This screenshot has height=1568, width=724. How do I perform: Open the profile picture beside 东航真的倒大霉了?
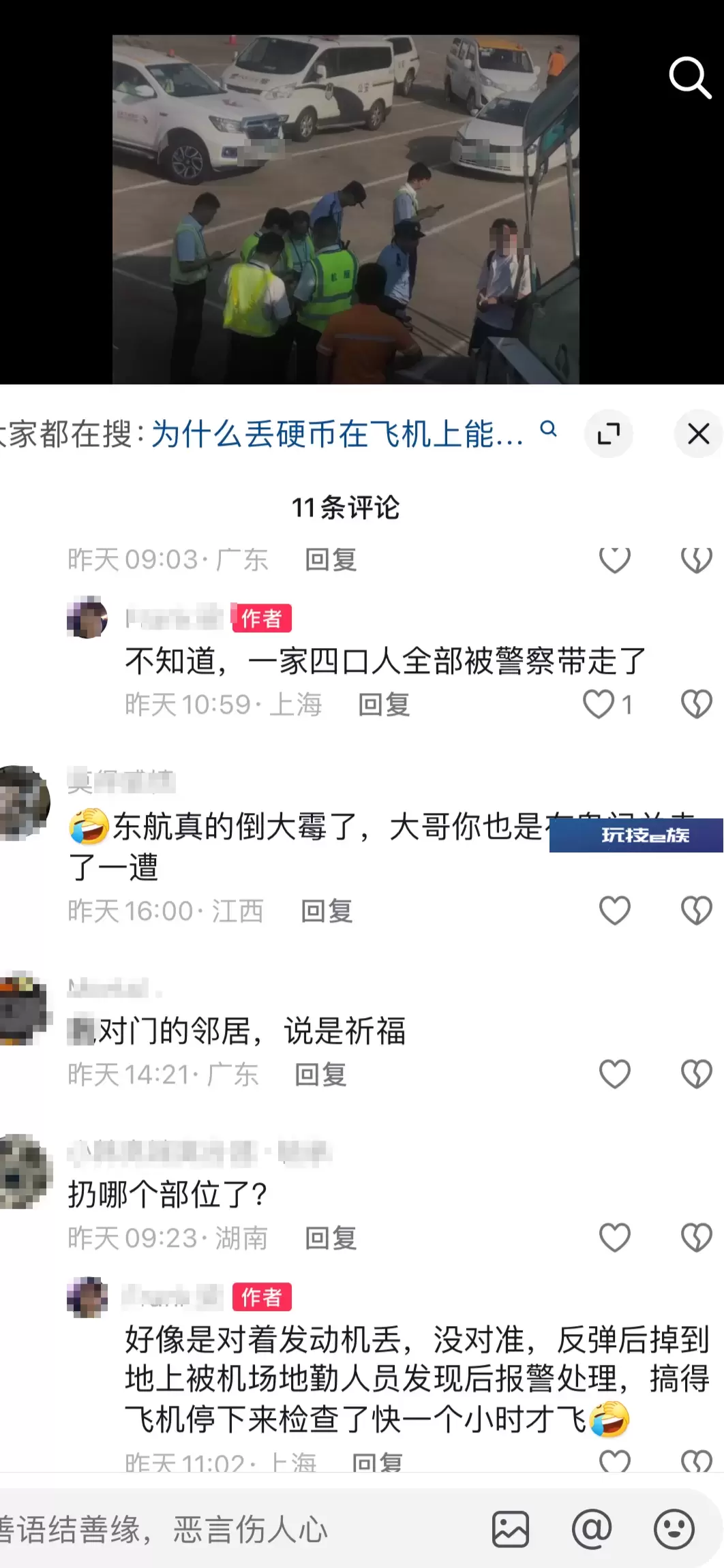tap(24, 802)
